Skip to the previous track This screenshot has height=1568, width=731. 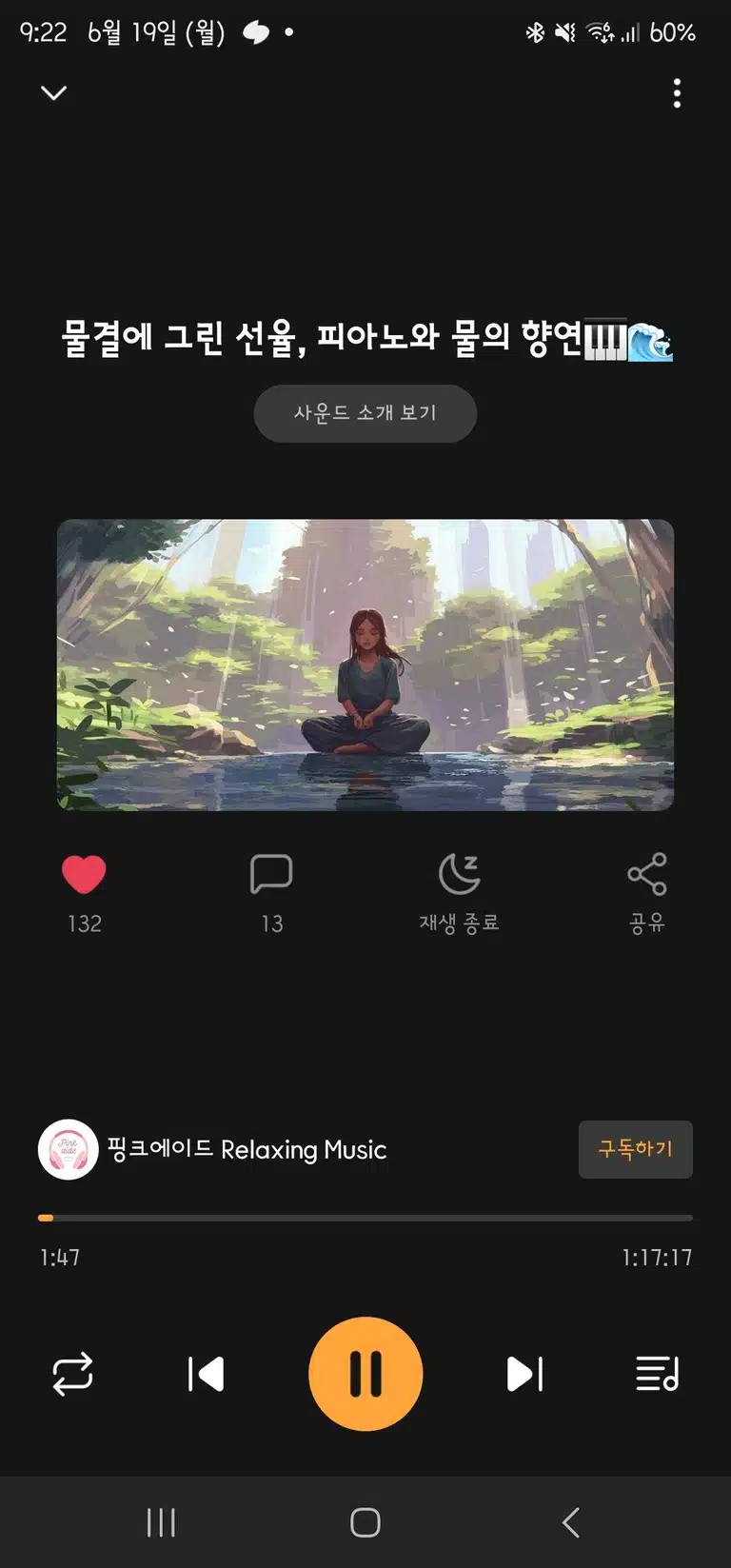206,1374
